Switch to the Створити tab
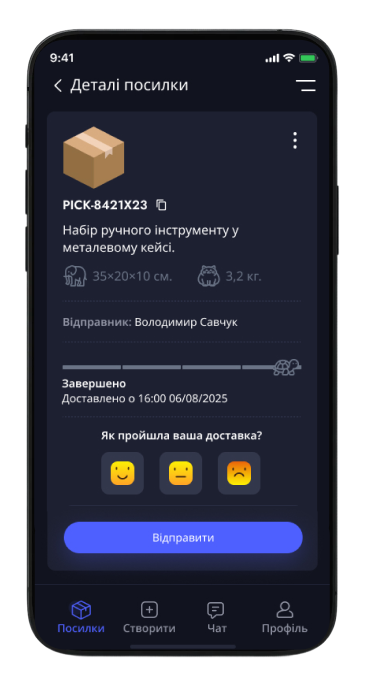The height and width of the screenshot is (678, 365). pos(149,617)
